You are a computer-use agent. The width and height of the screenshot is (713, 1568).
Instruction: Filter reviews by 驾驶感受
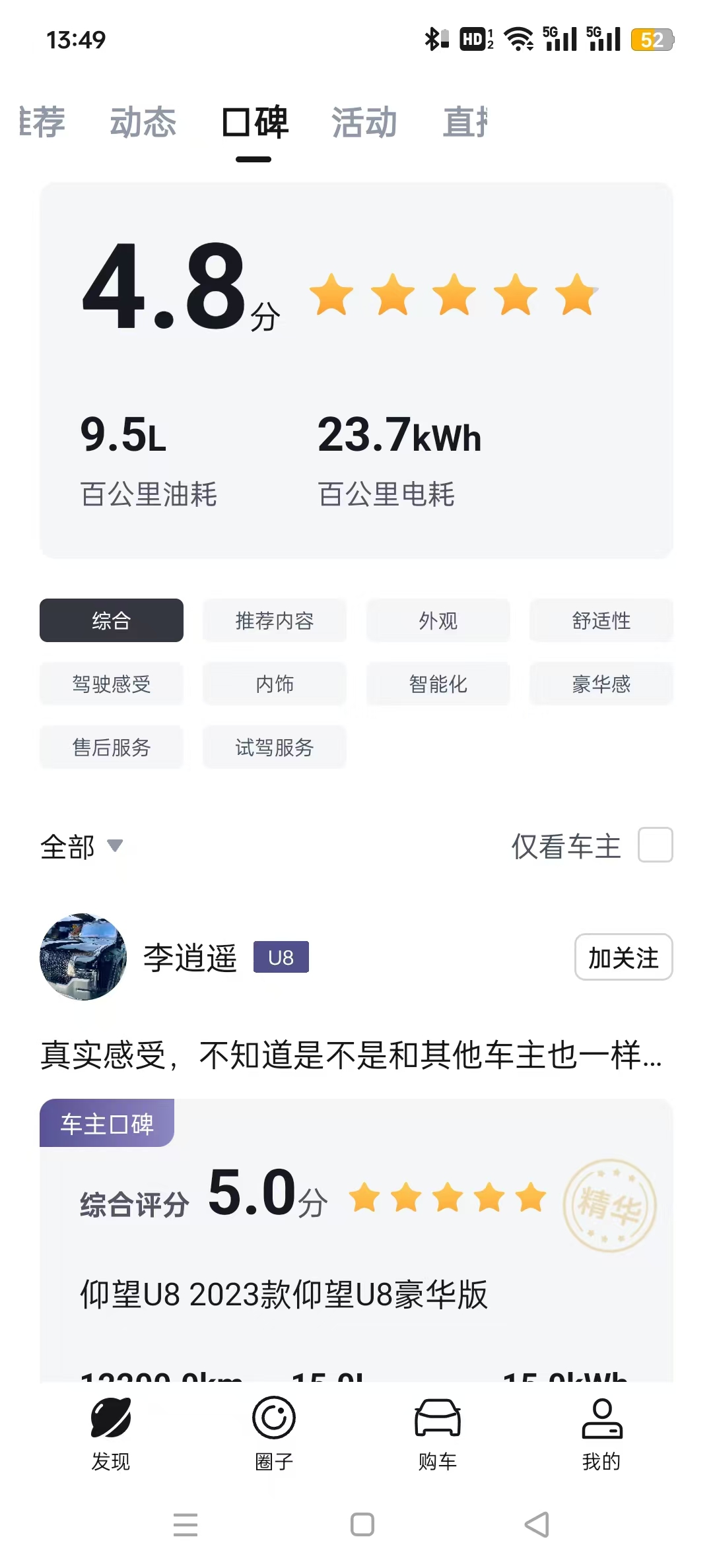(x=111, y=684)
